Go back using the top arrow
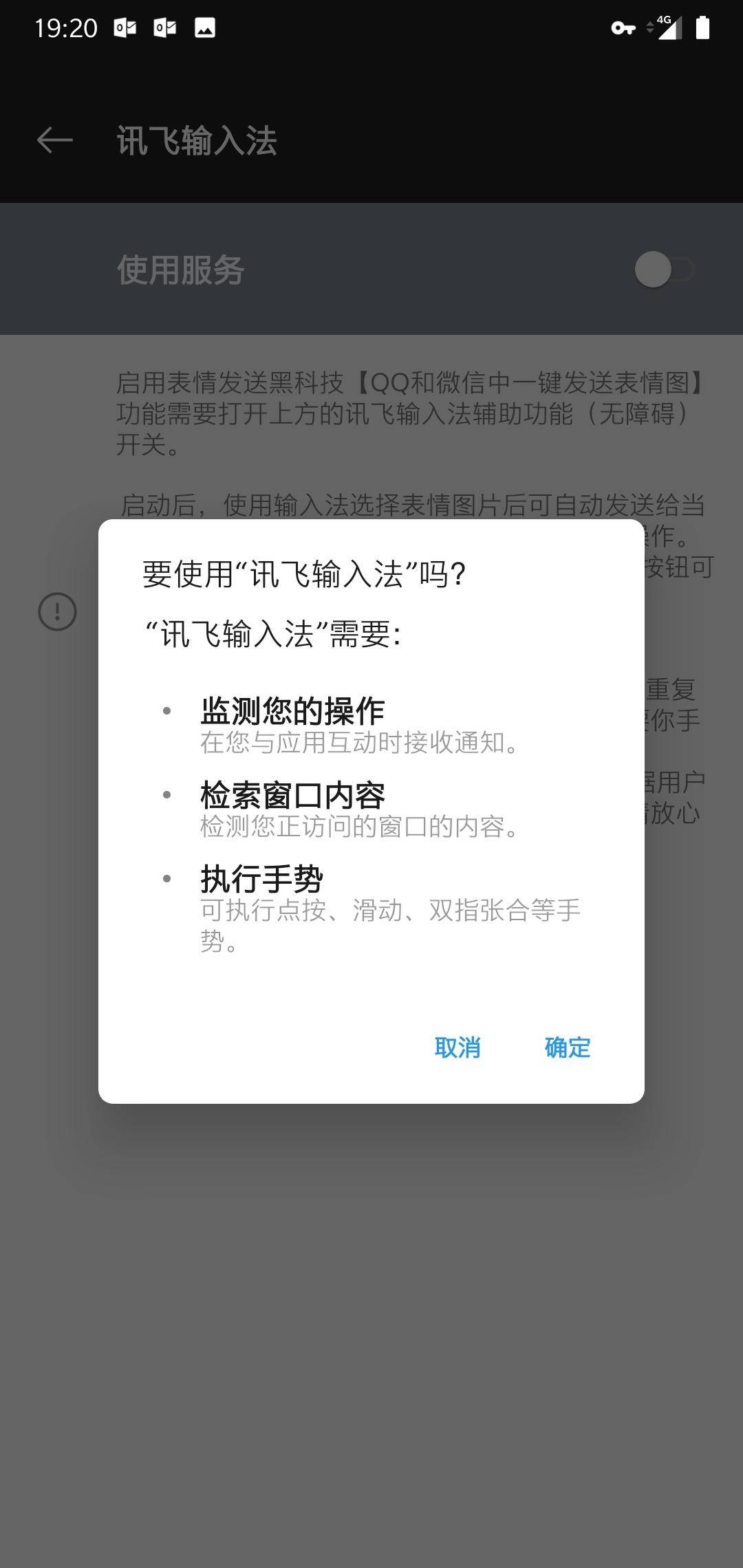 (x=55, y=140)
